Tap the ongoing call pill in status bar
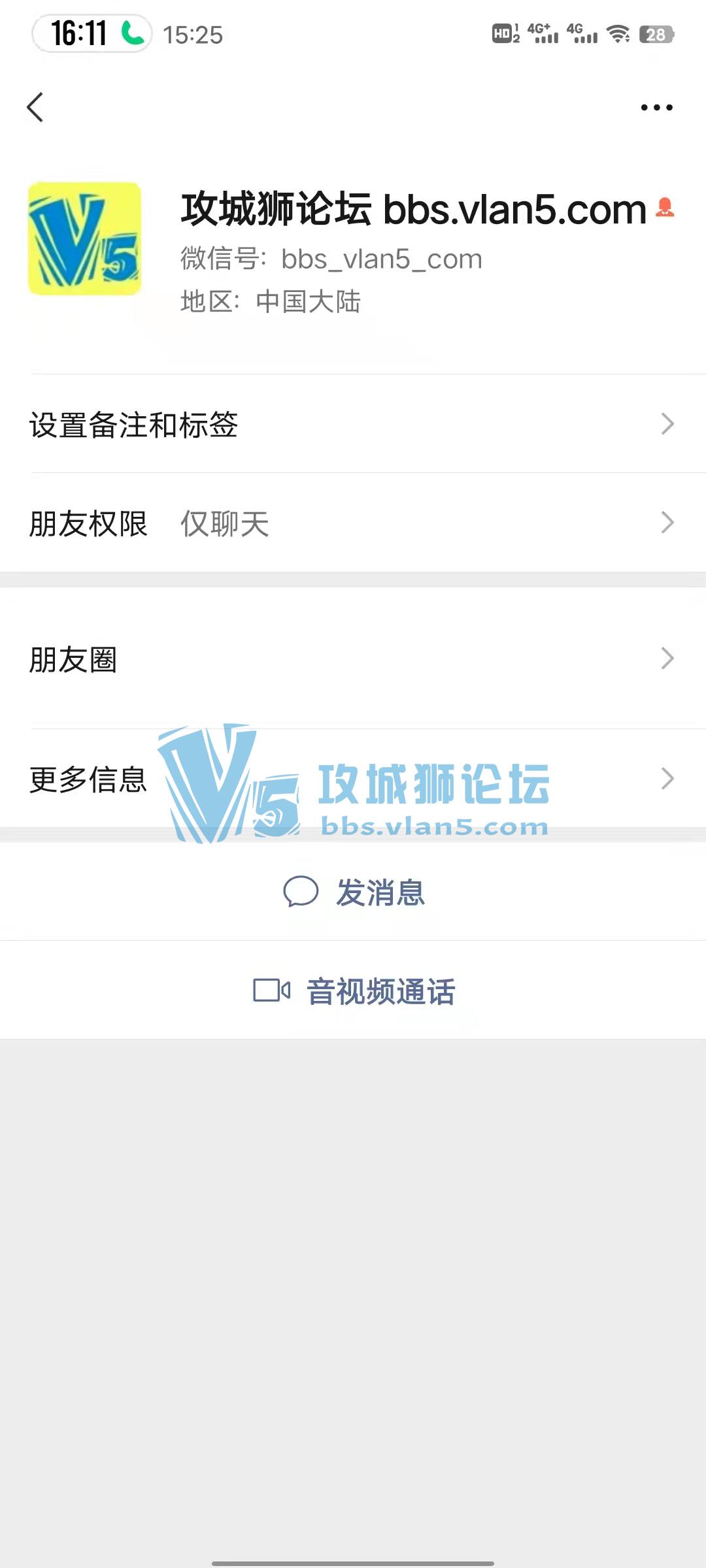The width and height of the screenshot is (706, 1568). click(x=92, y=34)
